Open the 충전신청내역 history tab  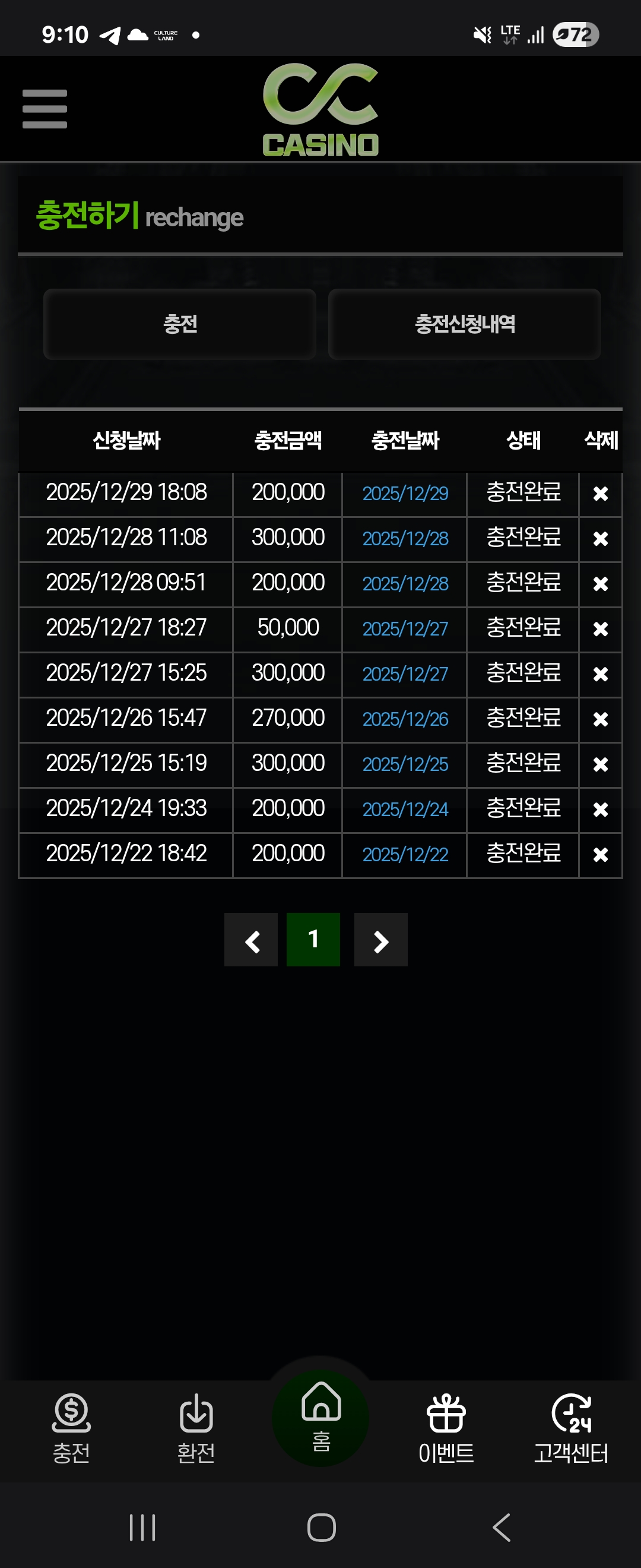(x=465, y=324)
